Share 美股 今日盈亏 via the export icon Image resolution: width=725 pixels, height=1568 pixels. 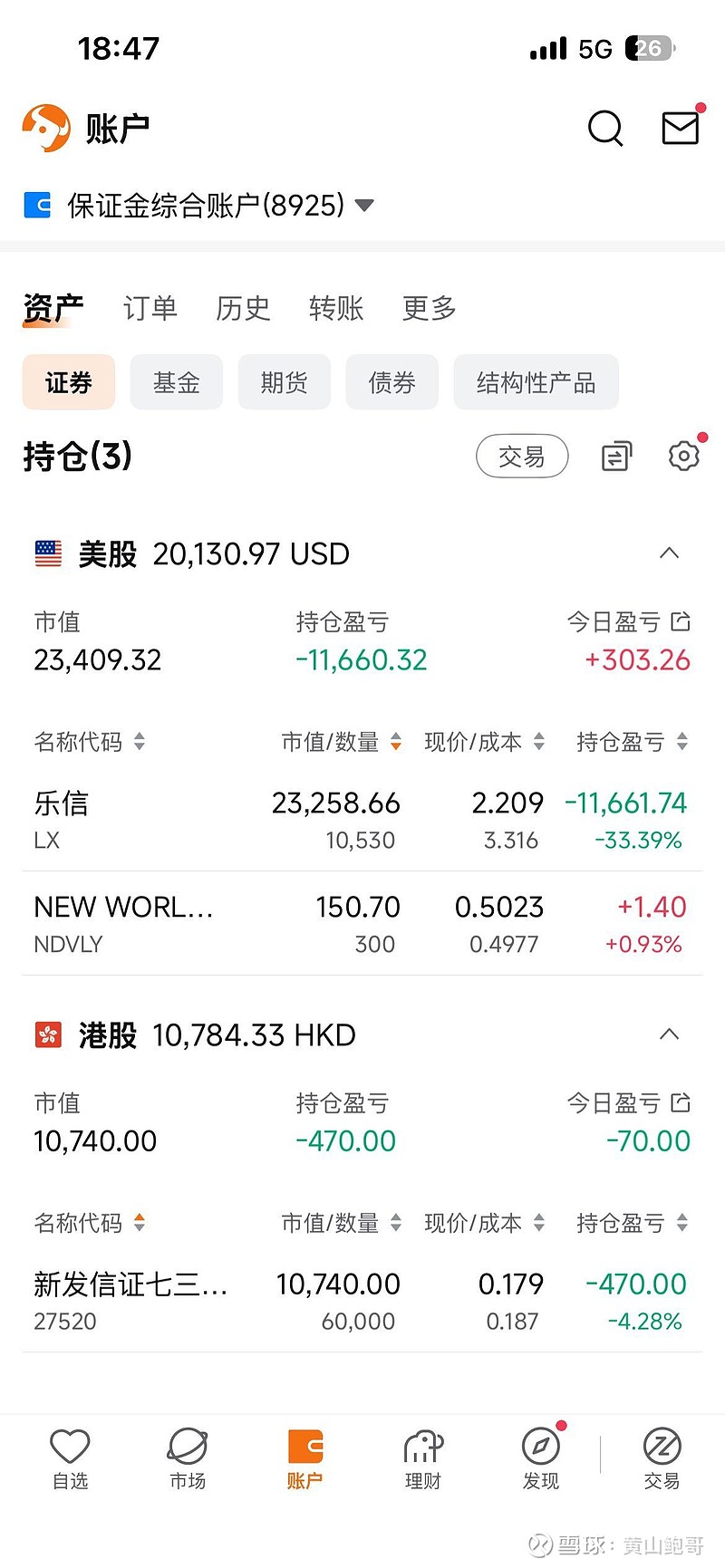[x=681, y=621]
